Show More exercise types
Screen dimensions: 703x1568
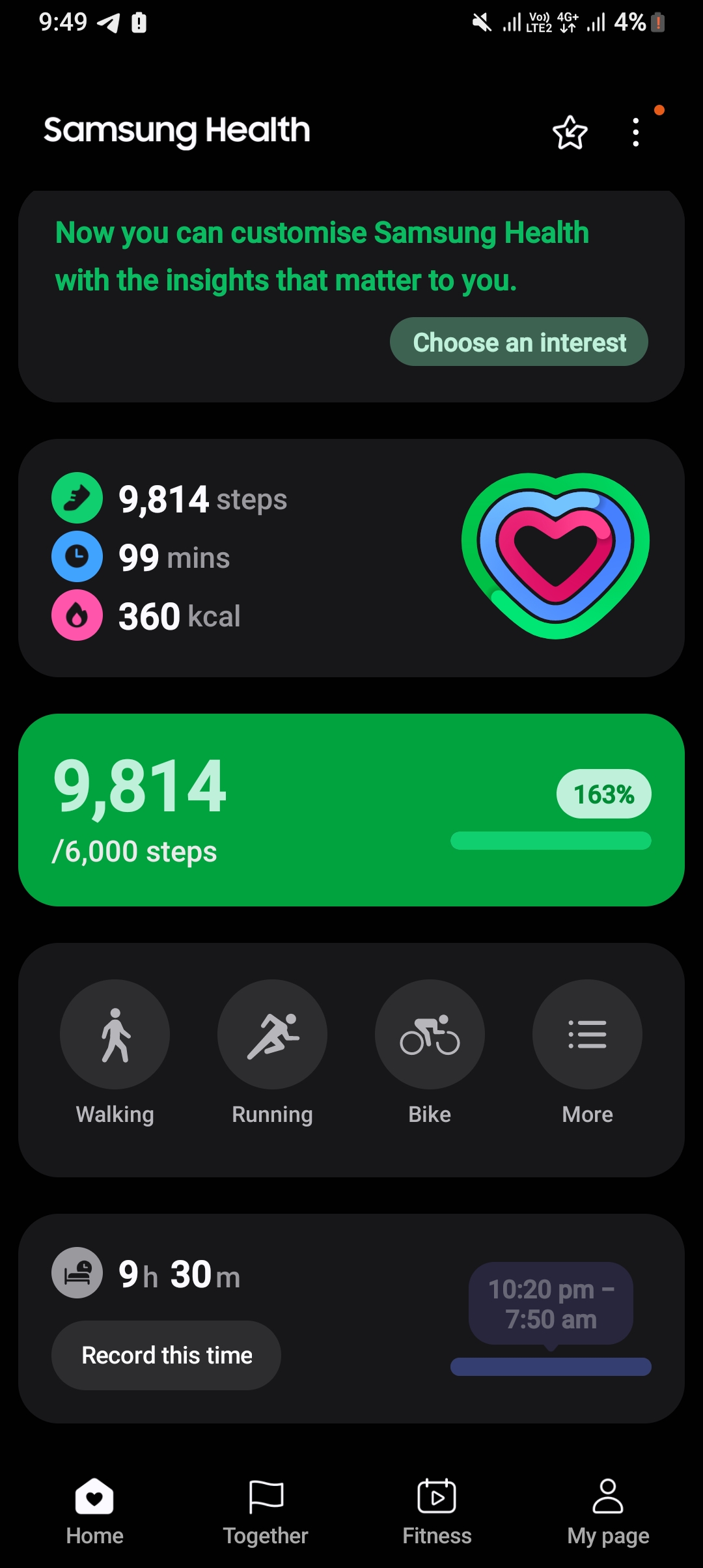click(587, 1034)
